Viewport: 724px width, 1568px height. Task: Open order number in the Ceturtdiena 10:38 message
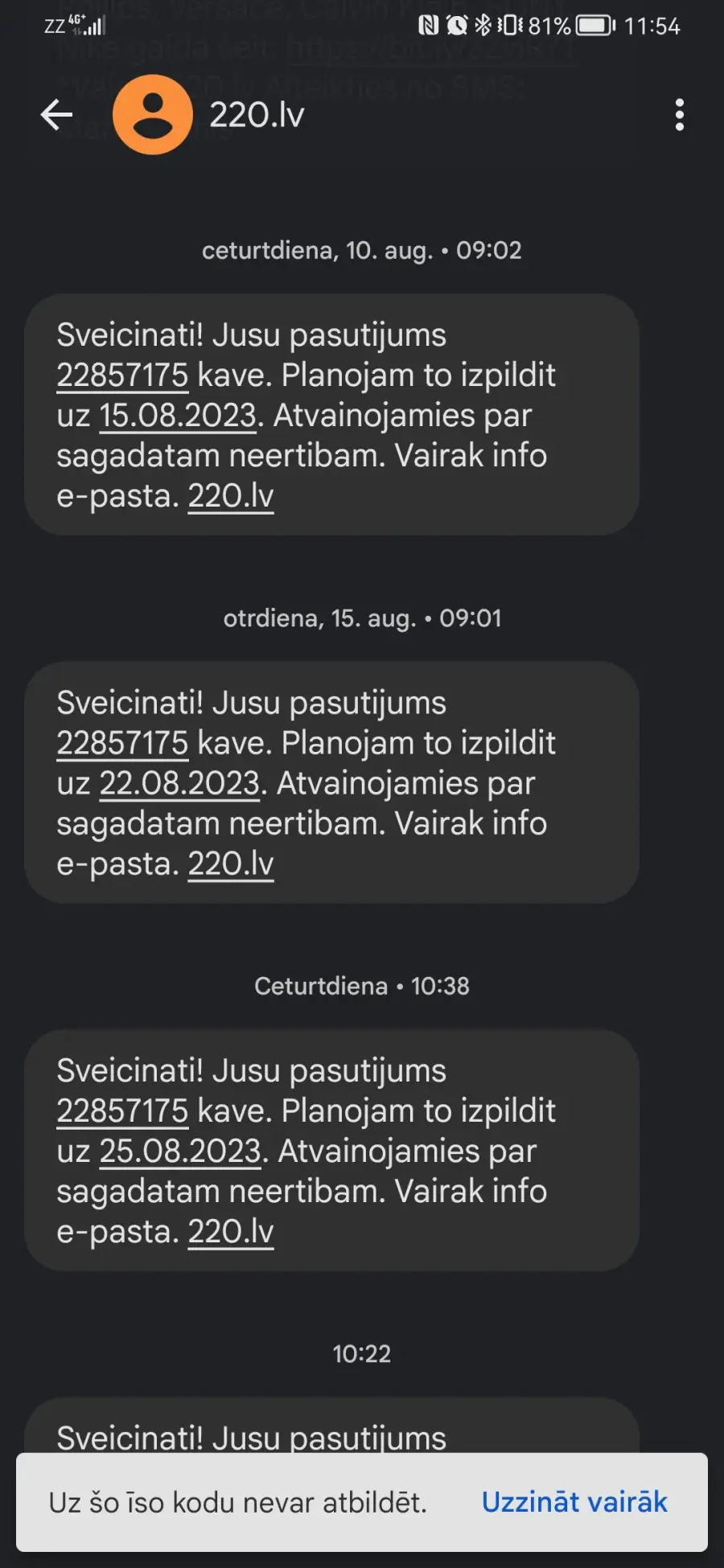pos(122,1111)
